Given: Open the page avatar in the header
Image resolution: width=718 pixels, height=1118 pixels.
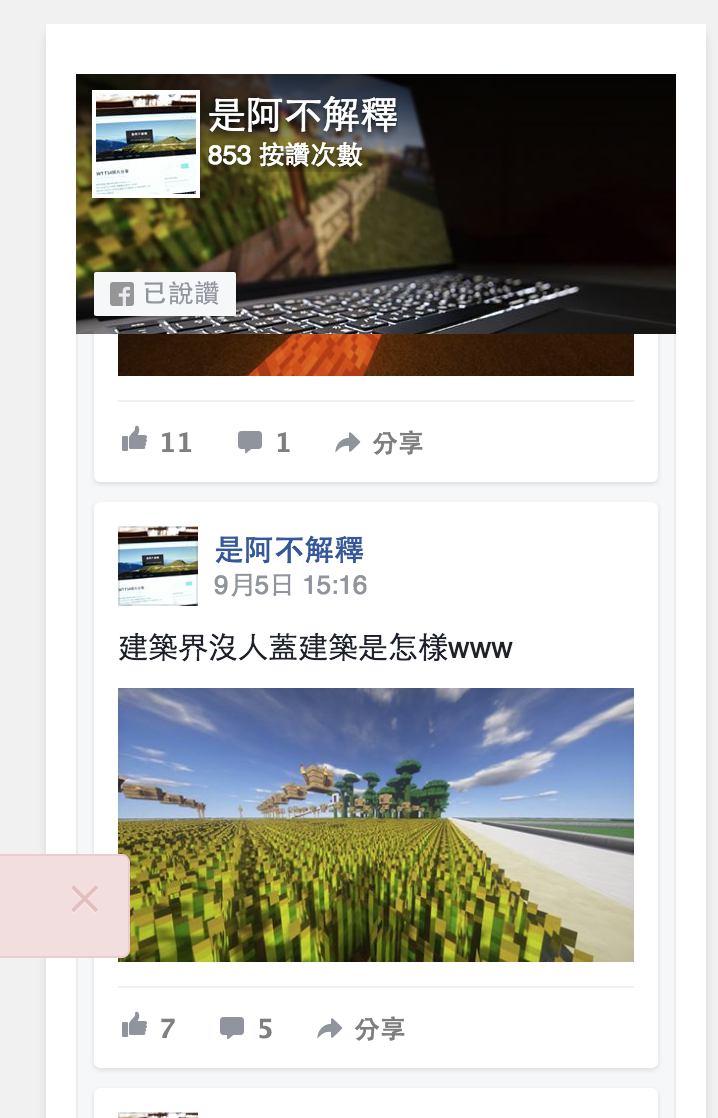Looking at the screenshot, I should (x=146, y=144).
